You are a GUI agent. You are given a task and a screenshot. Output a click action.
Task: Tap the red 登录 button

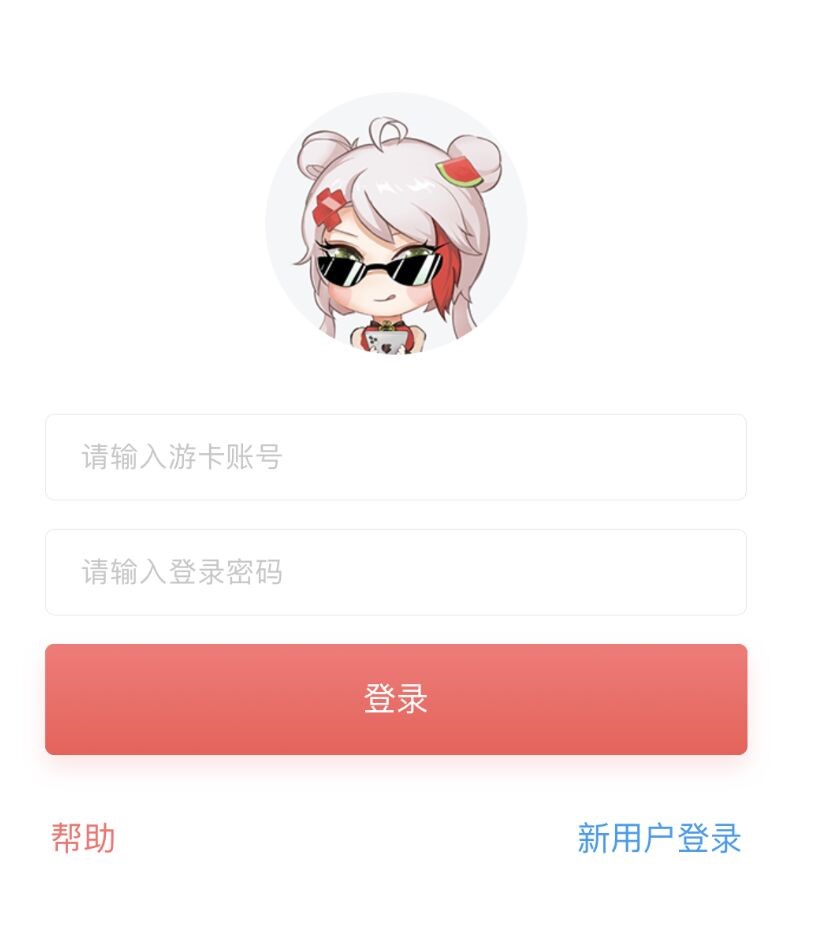395,699
